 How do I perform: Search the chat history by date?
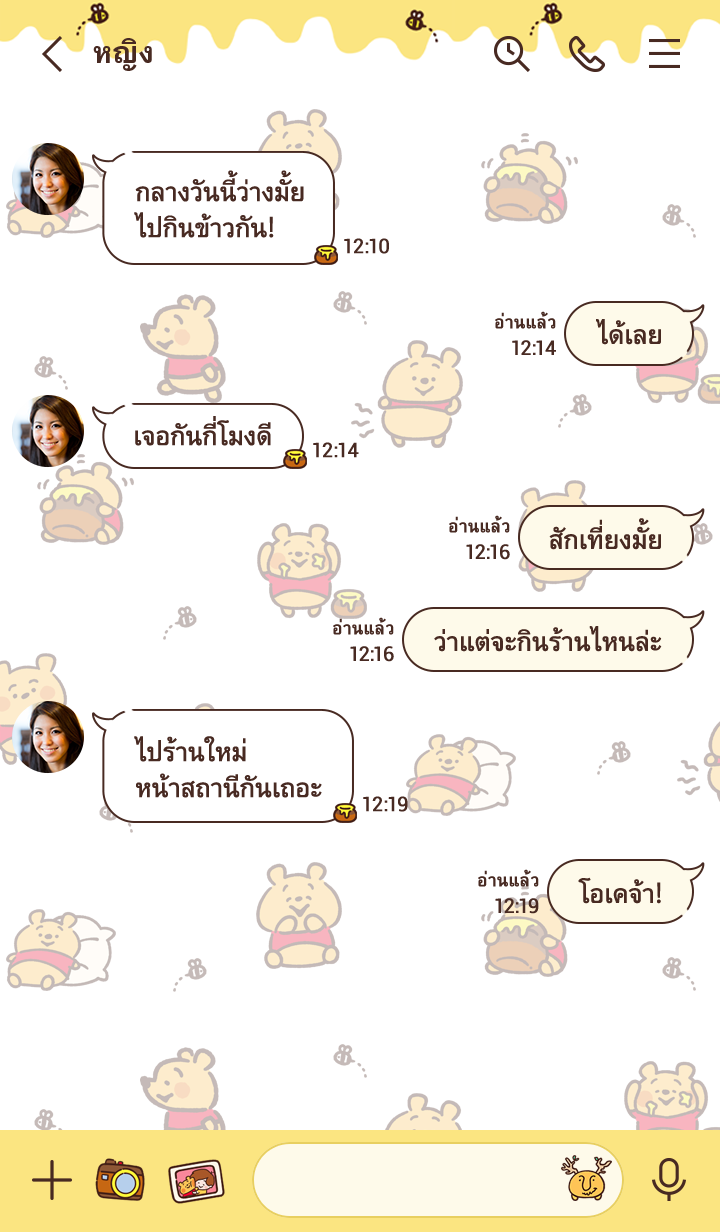point(511,54)
